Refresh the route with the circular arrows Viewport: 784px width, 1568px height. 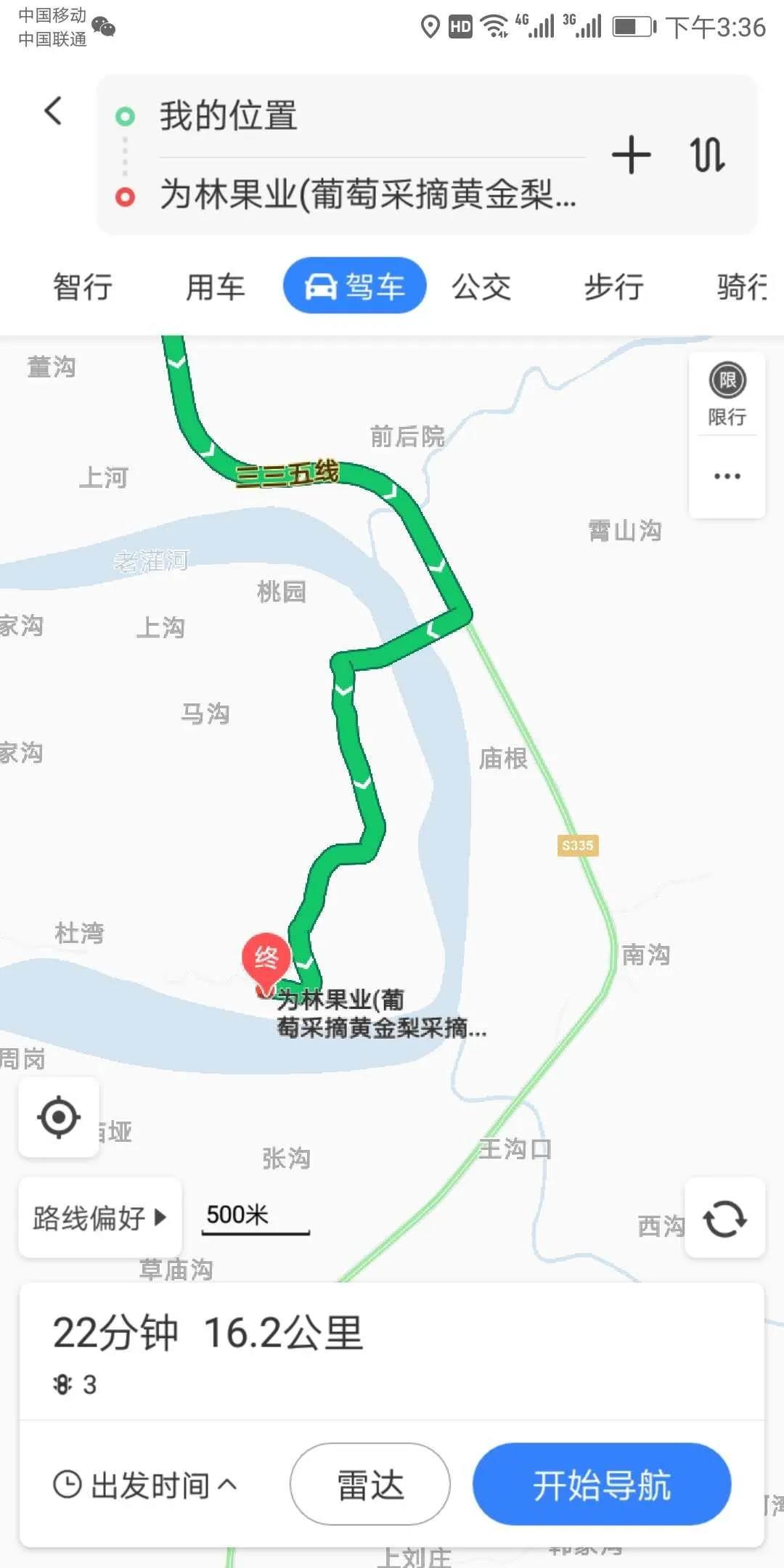[x=724, y=1217]
